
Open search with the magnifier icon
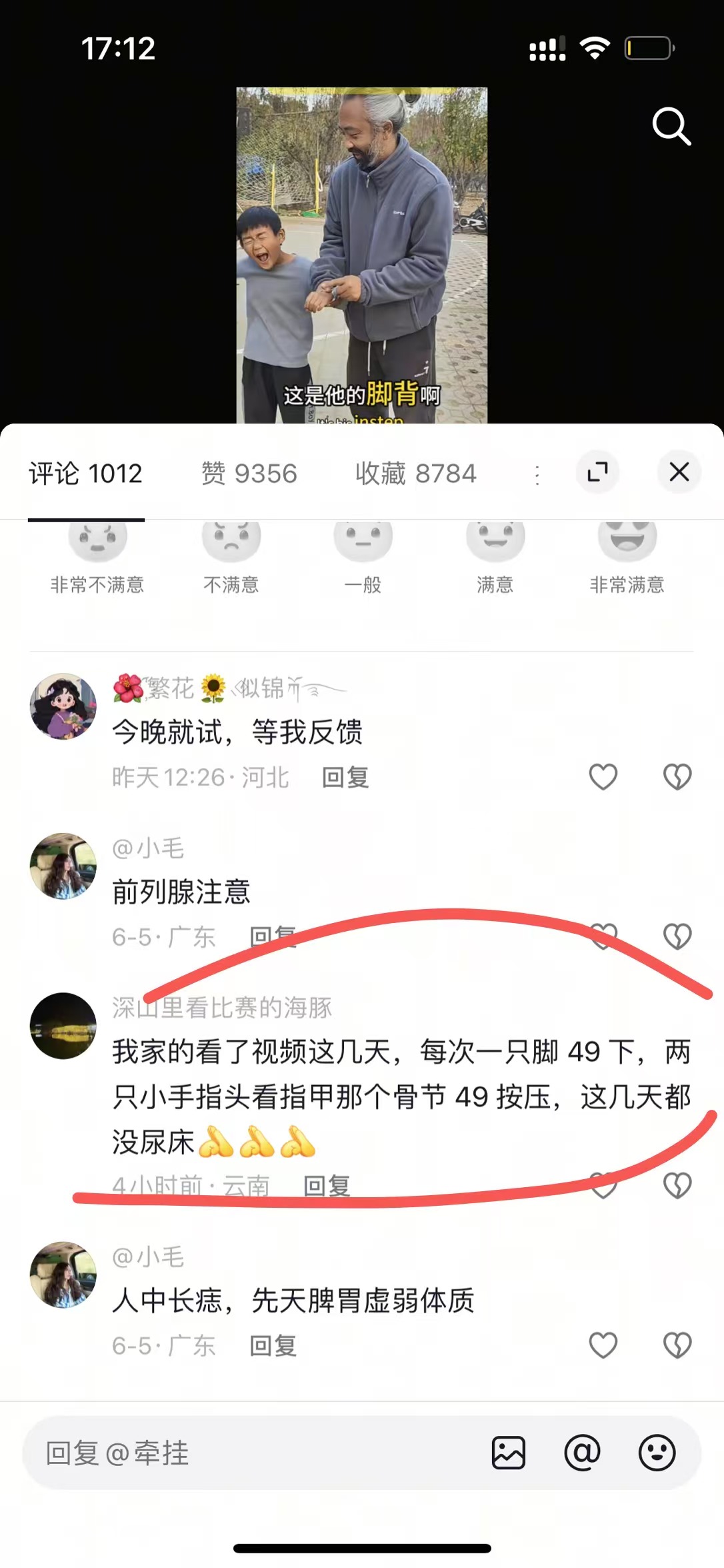(671, 126)
